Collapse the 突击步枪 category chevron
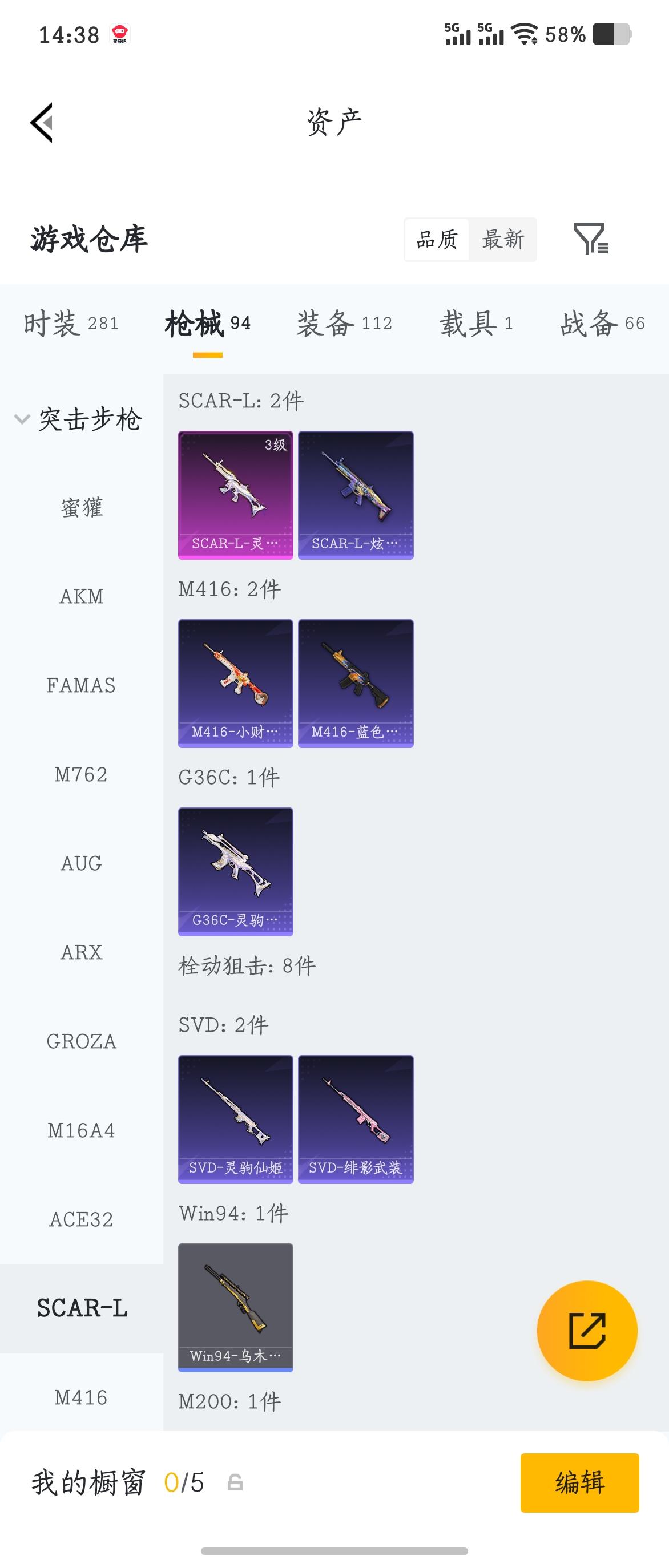This screenshot has height=1568, width=669. (22, 419)
